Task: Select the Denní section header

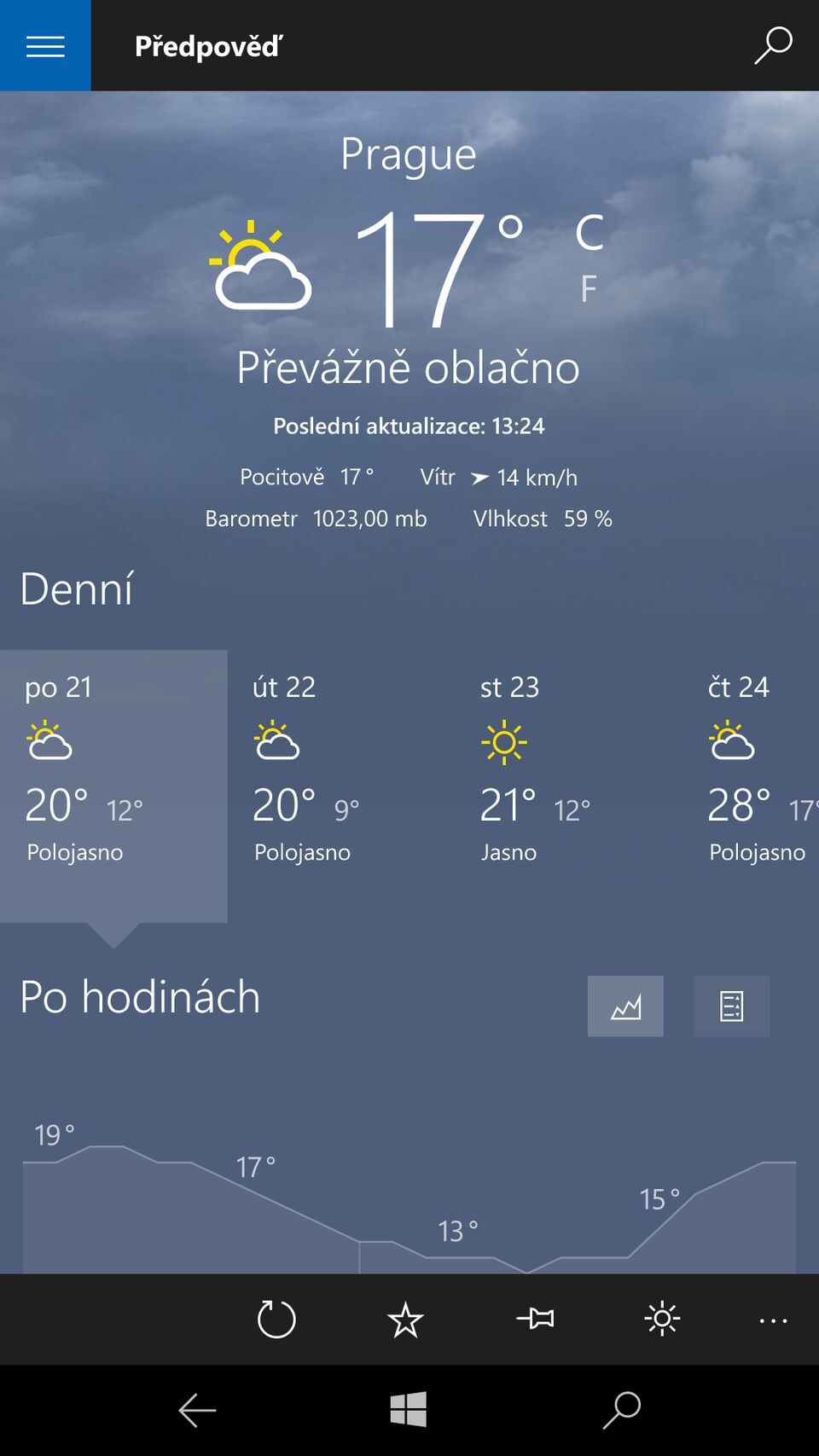Action: click(x=77, y=587)
